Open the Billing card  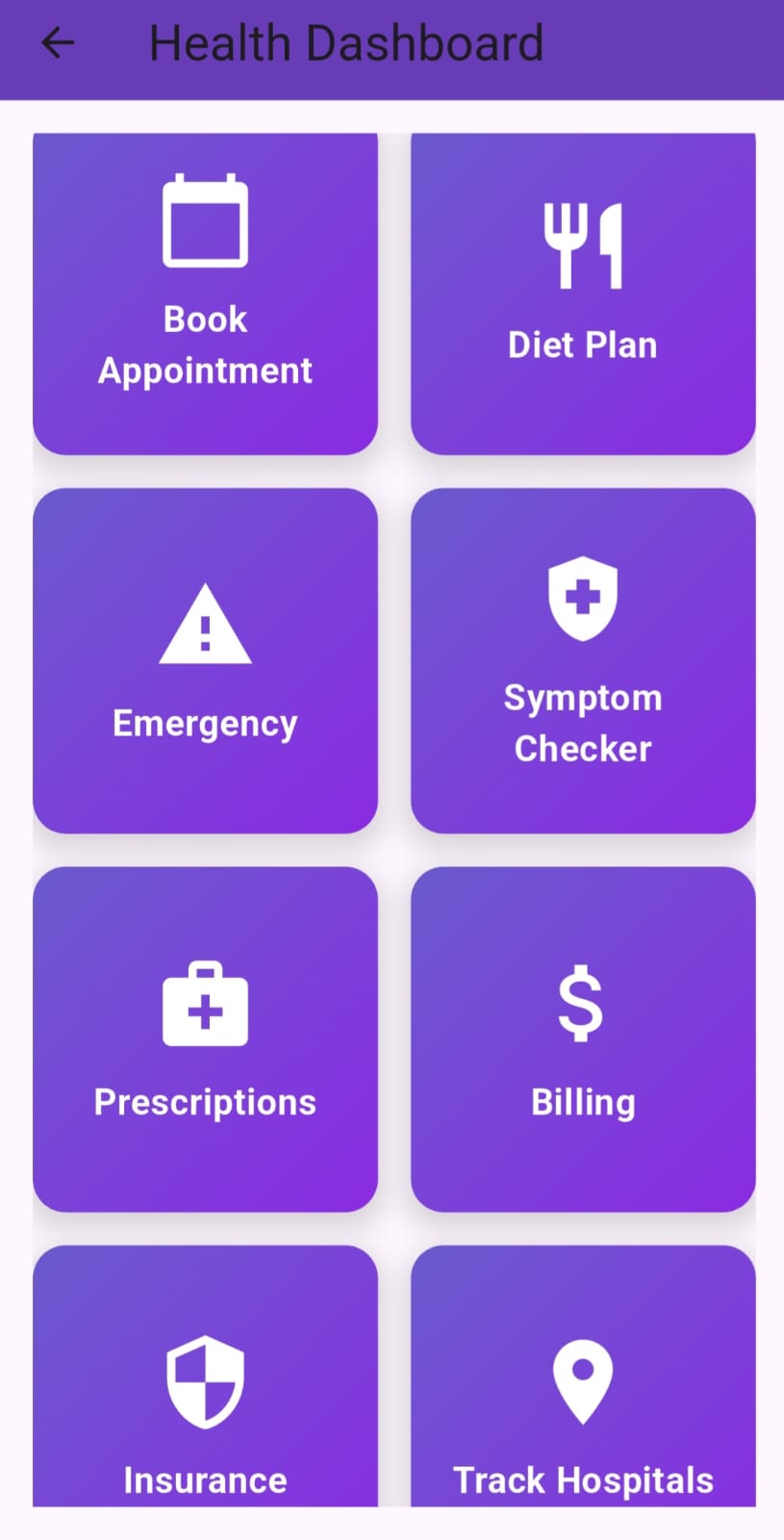583,1039
